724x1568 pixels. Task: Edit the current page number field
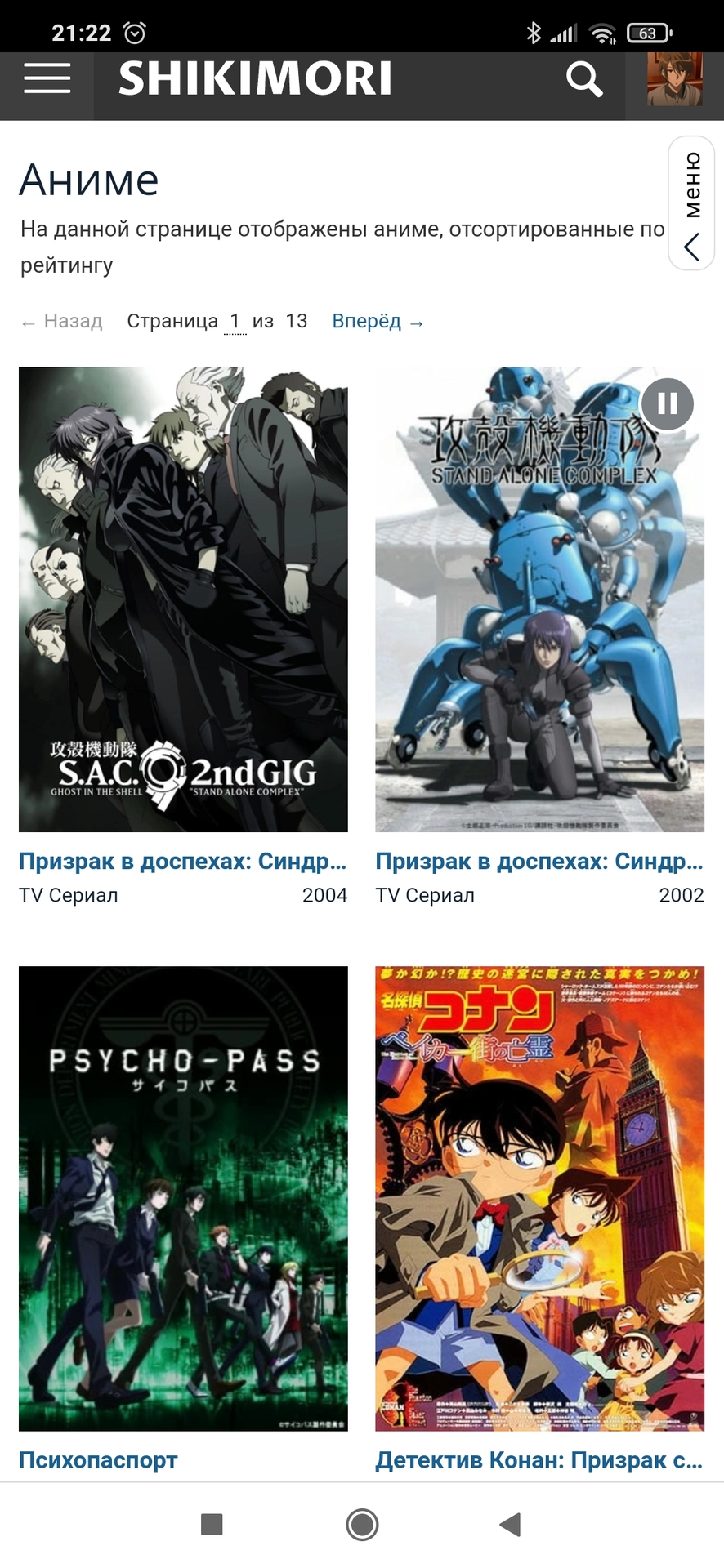click(x=235, y=322)
